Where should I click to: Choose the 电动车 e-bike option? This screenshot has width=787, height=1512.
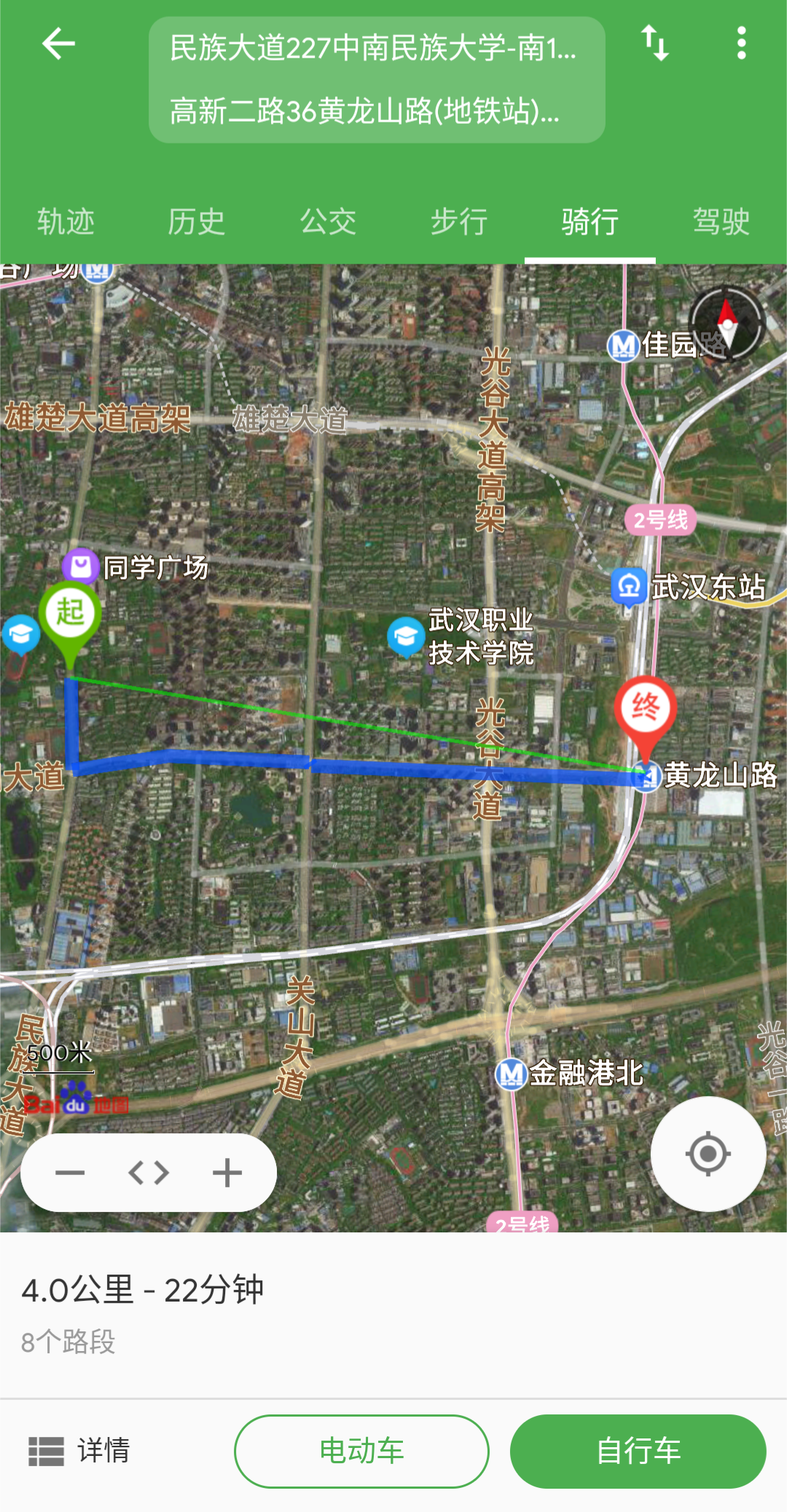pos(361,1451)
